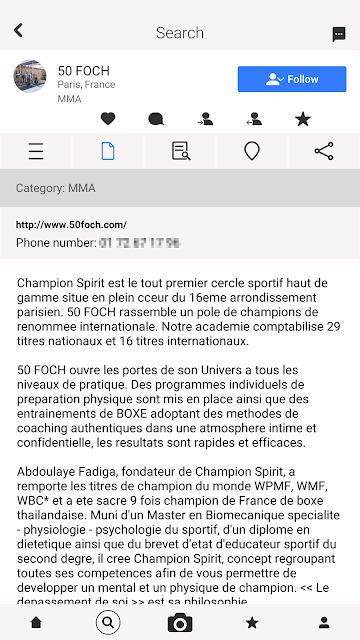The width and height of the screenshot is (360, 640).
Task: Switch to the location pin tab
Action: click(x=252, y=151)
